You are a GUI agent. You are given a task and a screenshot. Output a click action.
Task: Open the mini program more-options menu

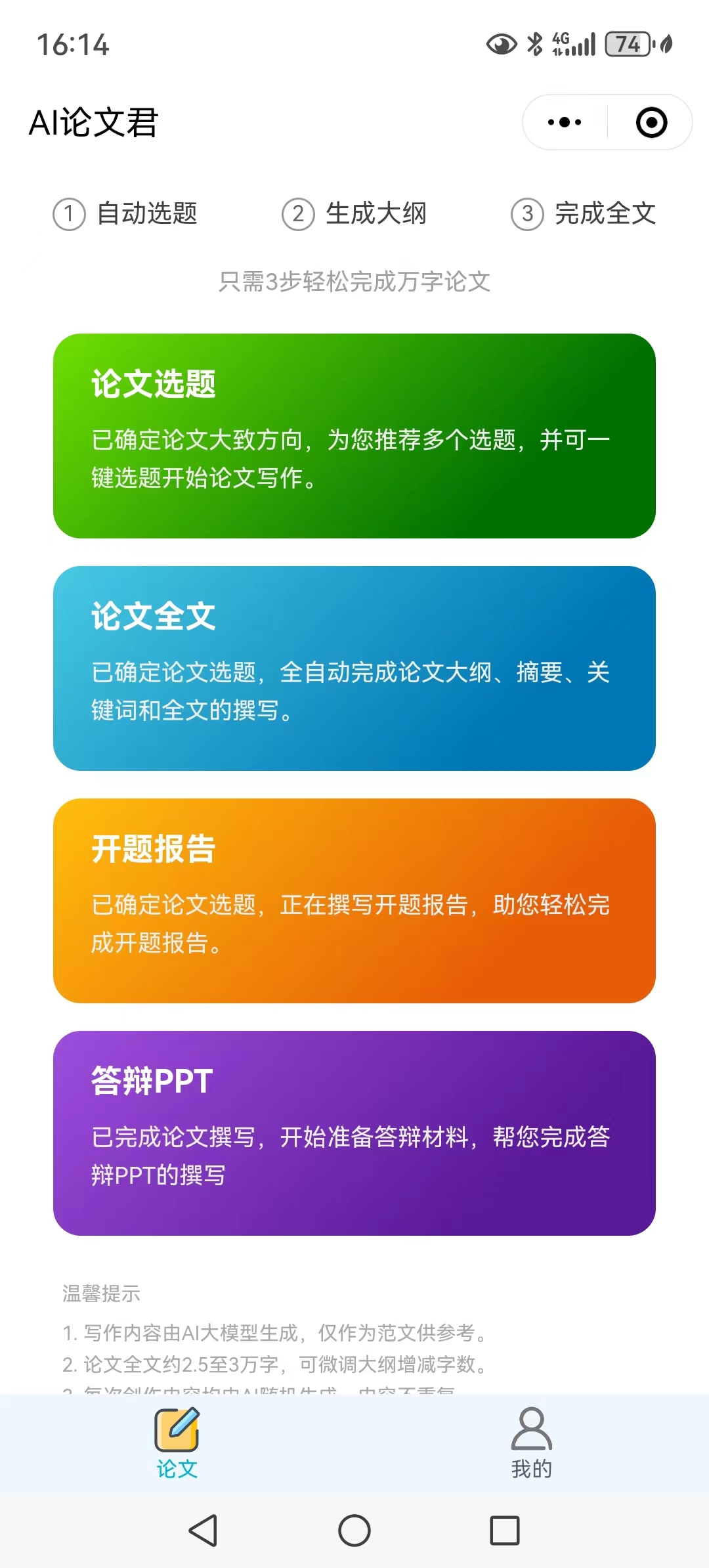tap(565, 122)
